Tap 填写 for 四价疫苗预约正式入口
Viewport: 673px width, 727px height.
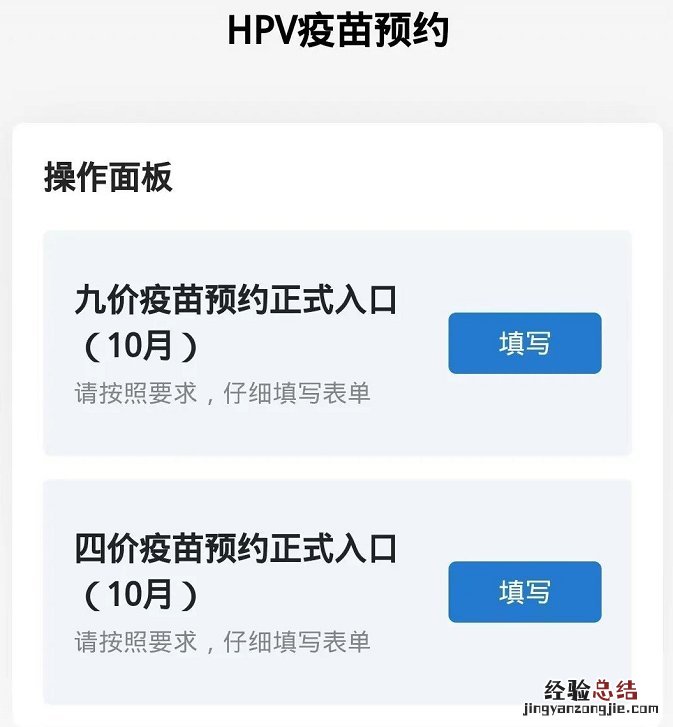524,591
